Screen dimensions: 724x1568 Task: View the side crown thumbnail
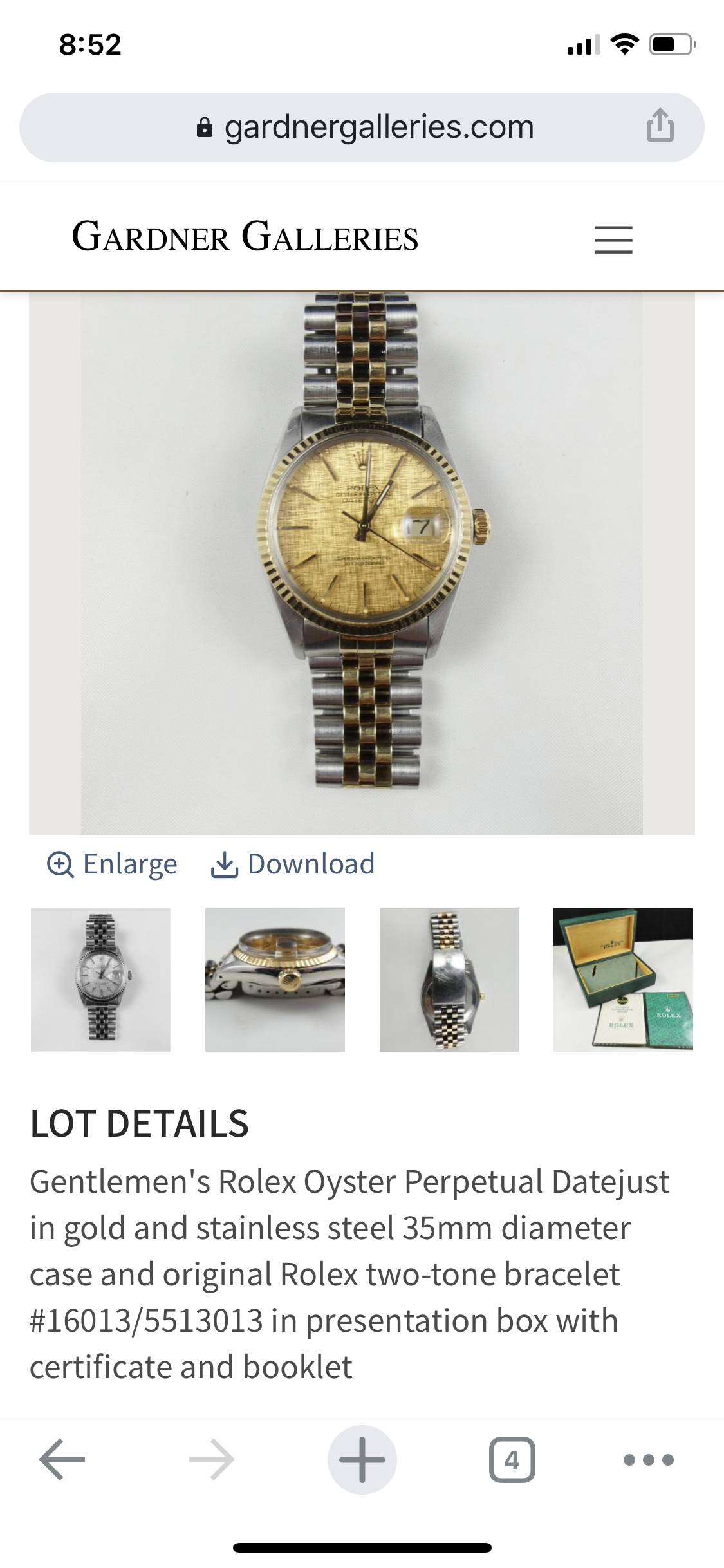[x=275, y=980]
